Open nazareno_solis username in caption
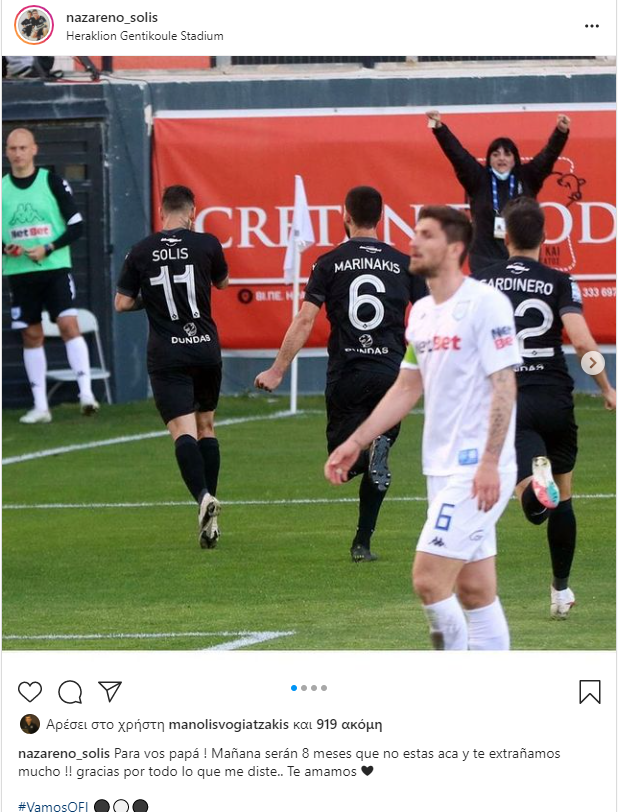Image resolution: width=618 pixels, height=812 pixels. [x=62, y=751]
